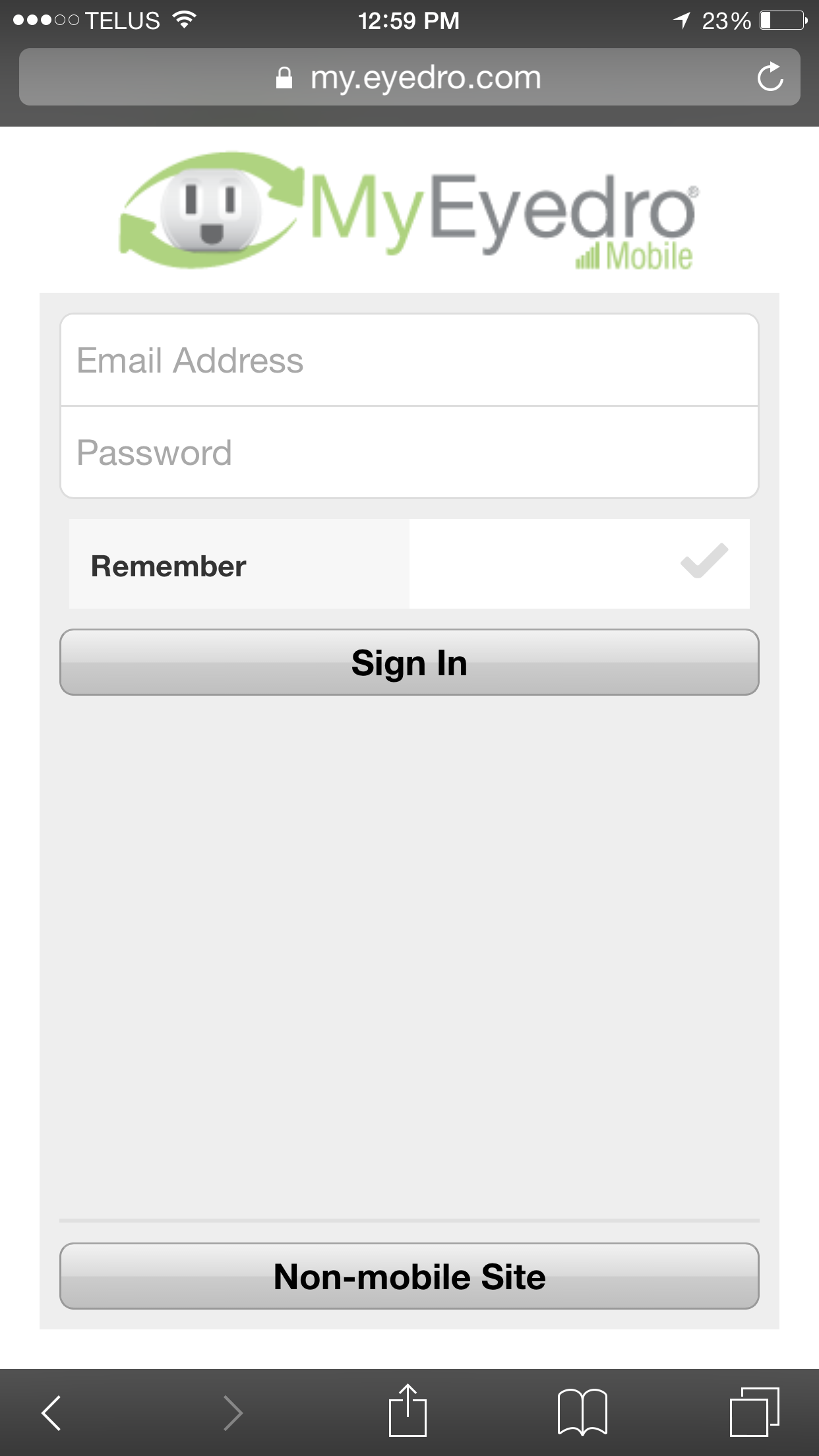Image resolution: width=819 pixels, height=1456 pixels.
Task: Toggle the Remember checkmark
Action: [x=704, y=562]
